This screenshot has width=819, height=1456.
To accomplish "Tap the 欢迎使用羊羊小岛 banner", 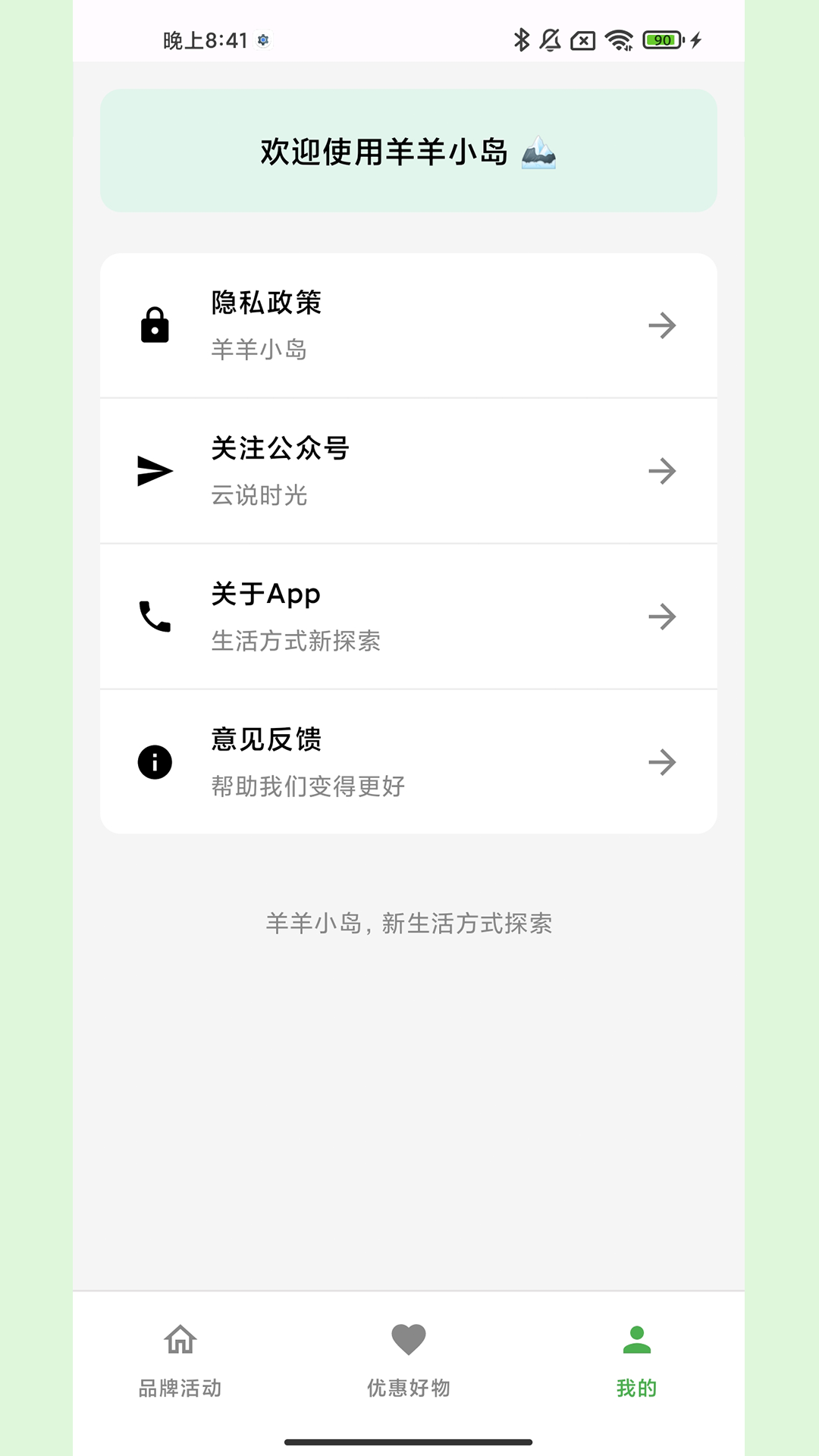I will [409, 150].
